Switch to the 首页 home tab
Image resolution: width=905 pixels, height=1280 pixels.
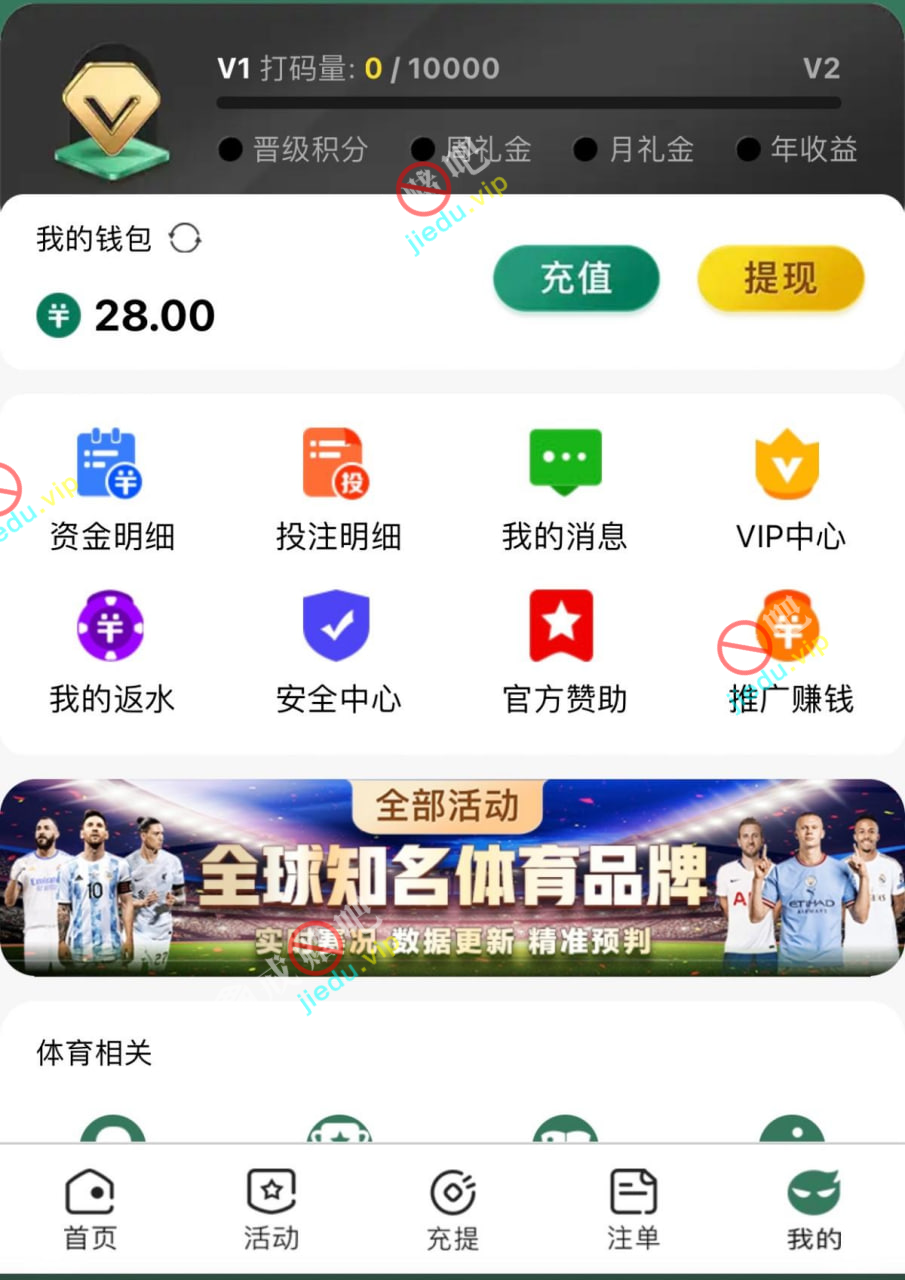tap(90, 1210)
